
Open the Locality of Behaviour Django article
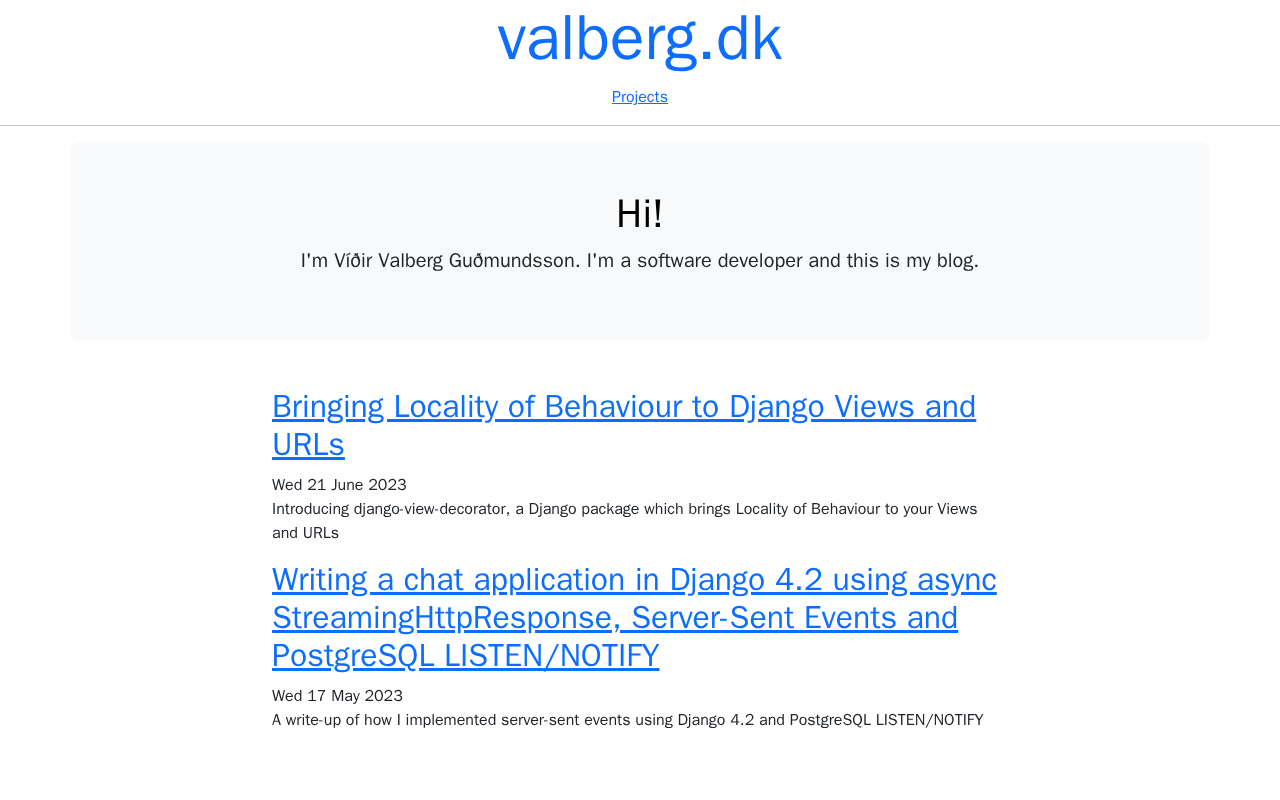click(x=623, y=407)
